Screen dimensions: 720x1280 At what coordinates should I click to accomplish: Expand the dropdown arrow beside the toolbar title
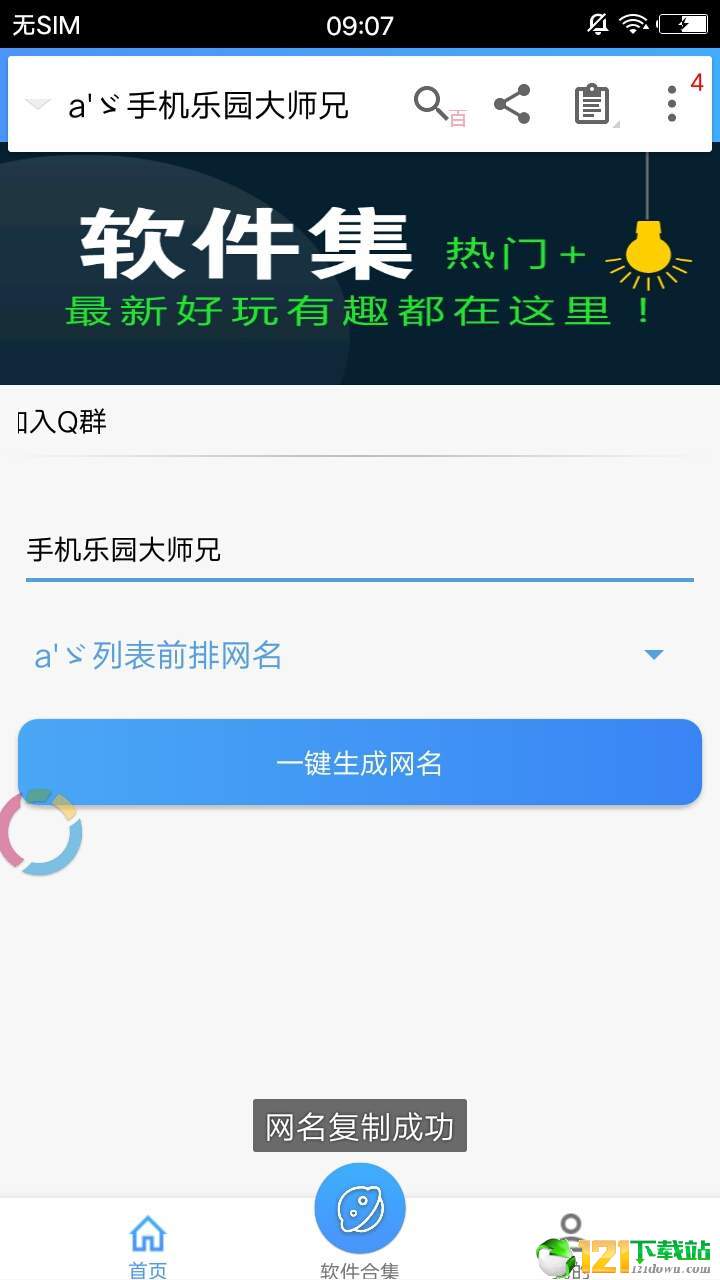pyautogui.click(x=38, y=104)
